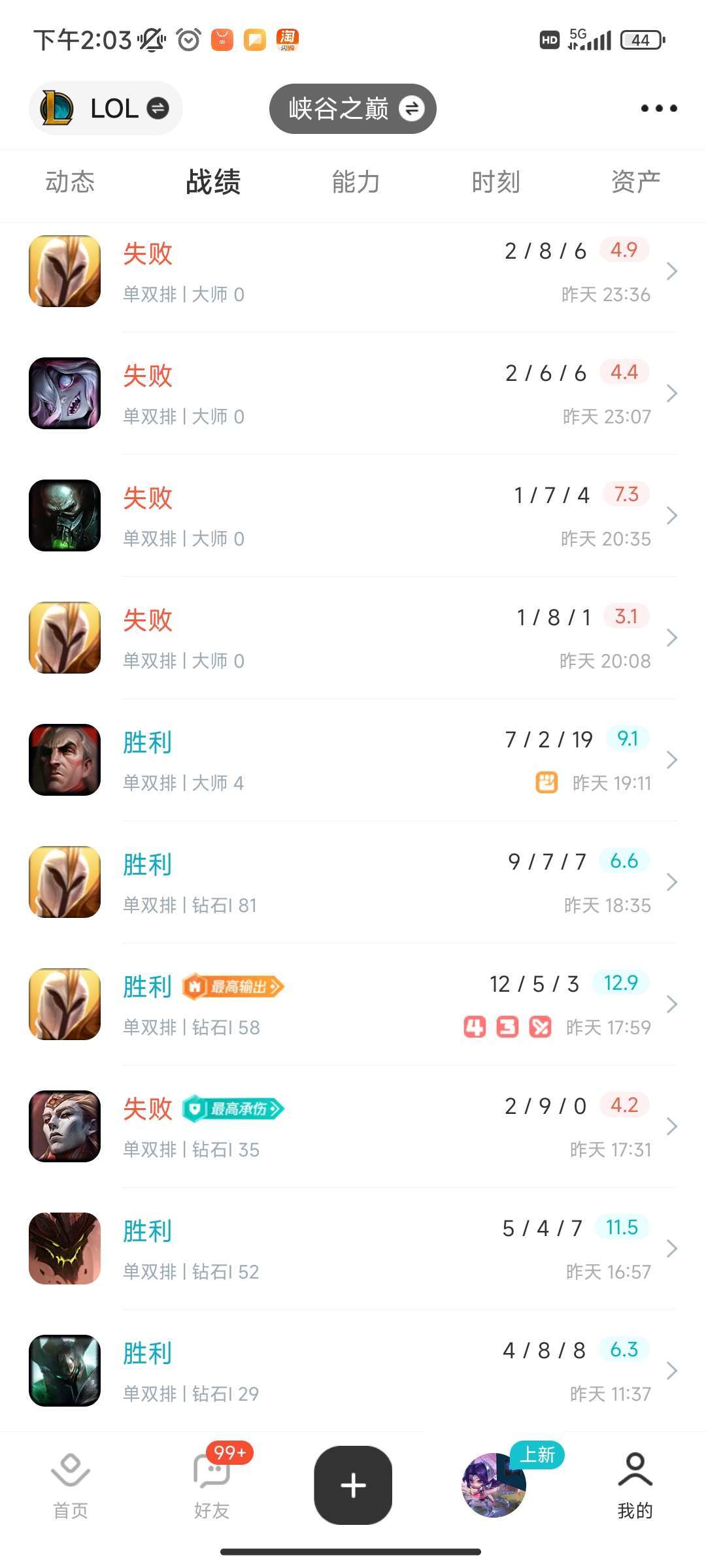
Task: Tap the 12.9 rating score pill
Action: [622, 983]
